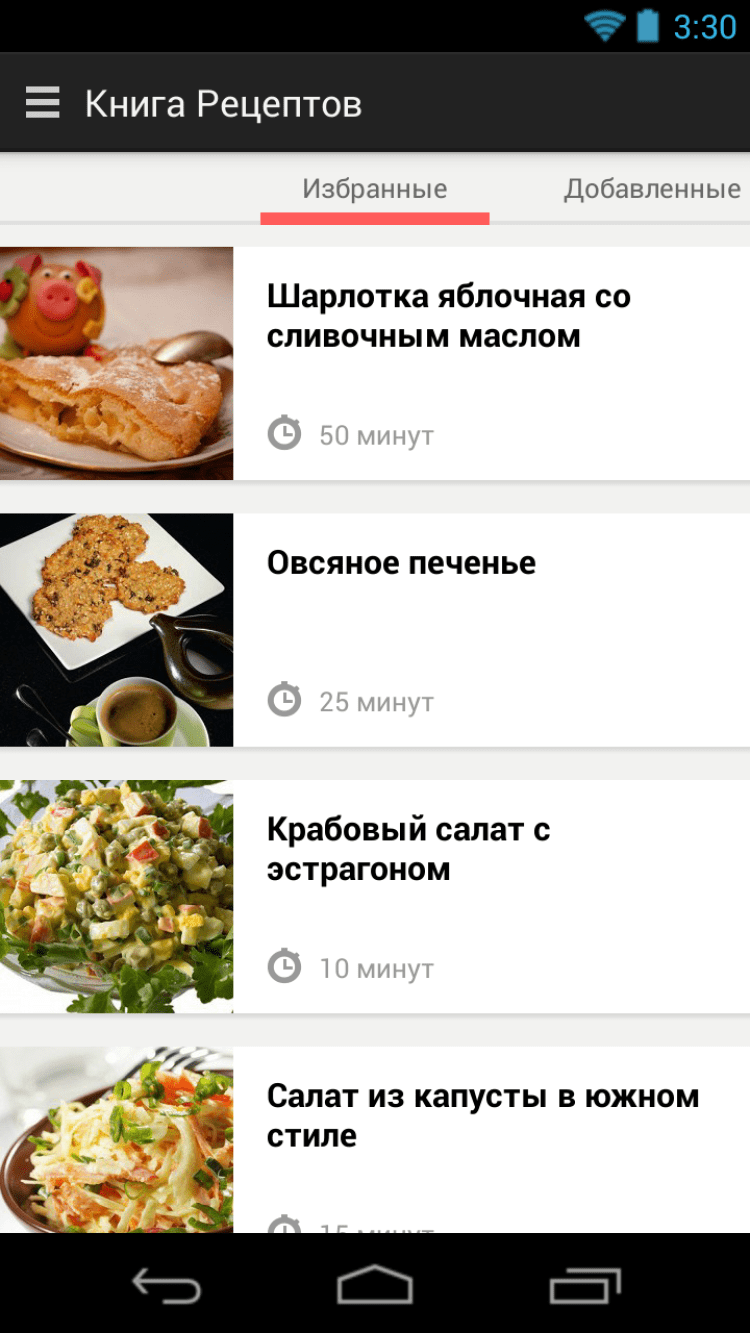
Task: Select the Салат из капусты в южном стиле card
Action: click(482, 1115)
